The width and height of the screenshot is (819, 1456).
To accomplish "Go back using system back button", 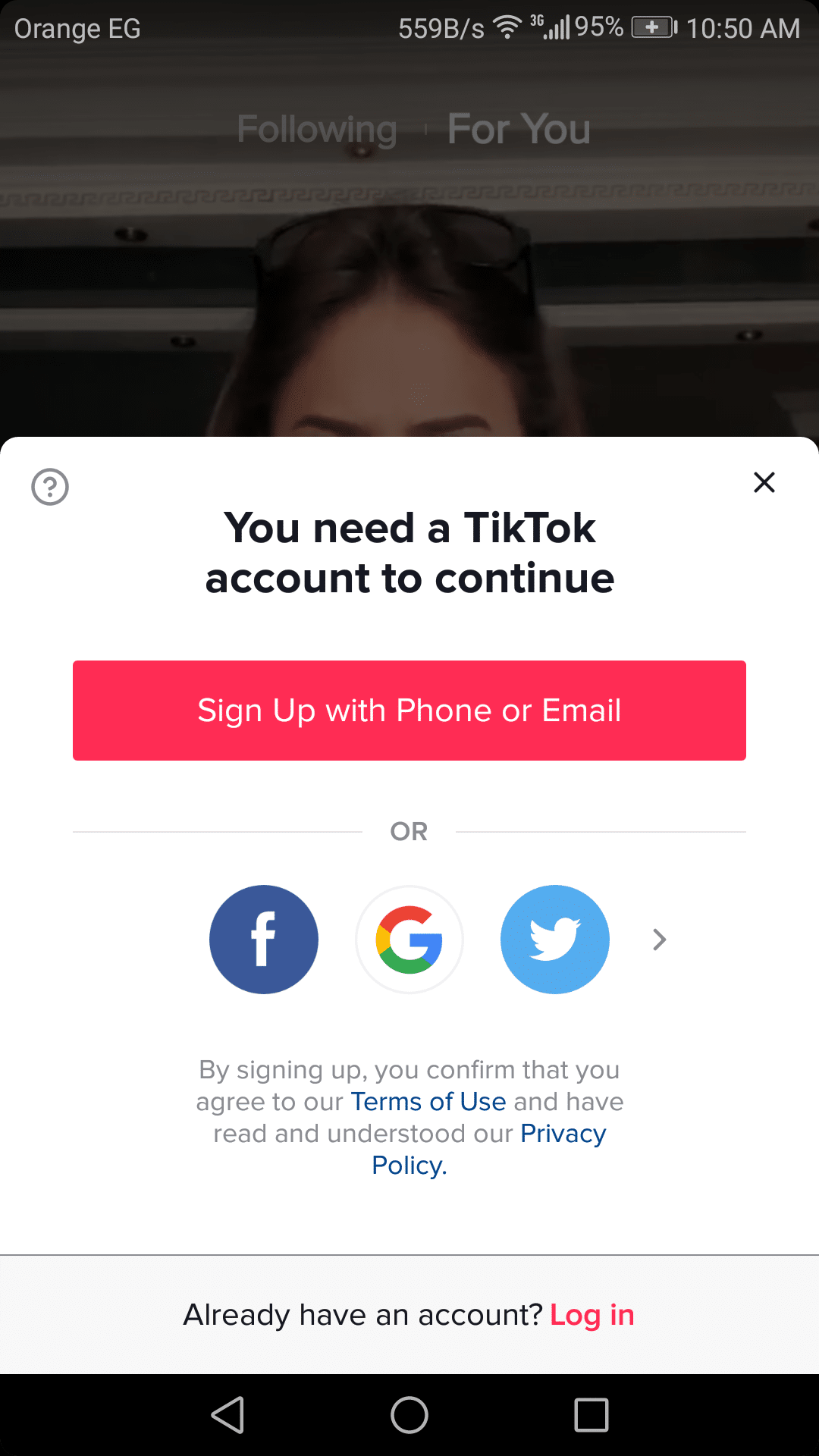I will tap(227, 1415).
